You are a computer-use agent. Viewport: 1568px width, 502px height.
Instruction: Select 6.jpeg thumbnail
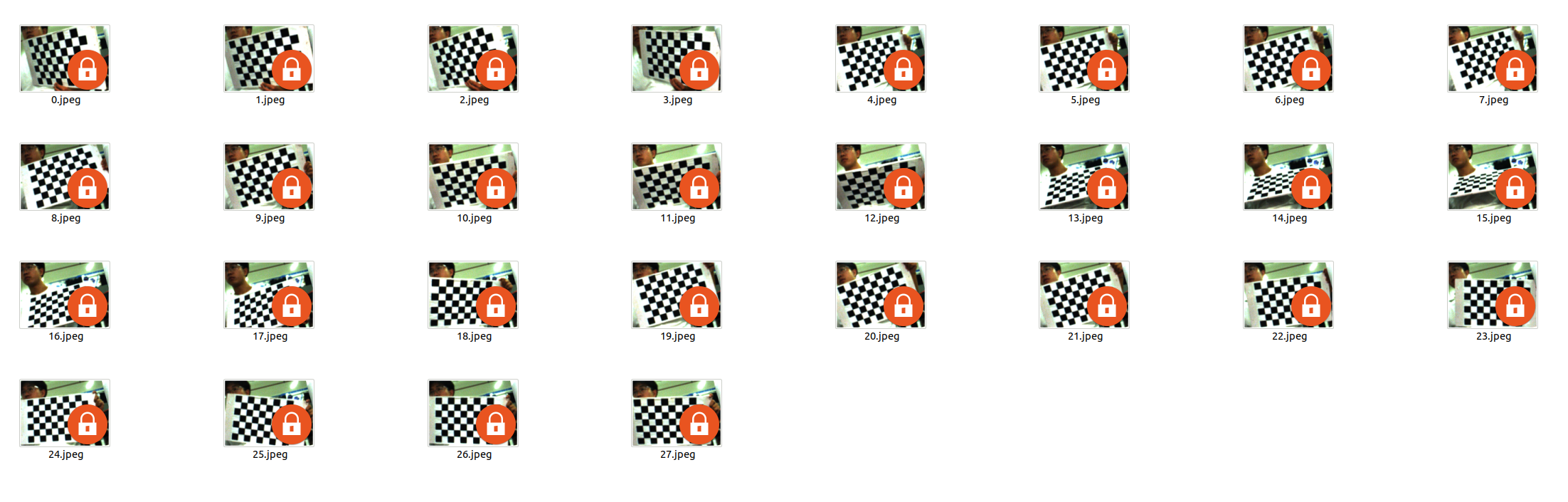1288,59
